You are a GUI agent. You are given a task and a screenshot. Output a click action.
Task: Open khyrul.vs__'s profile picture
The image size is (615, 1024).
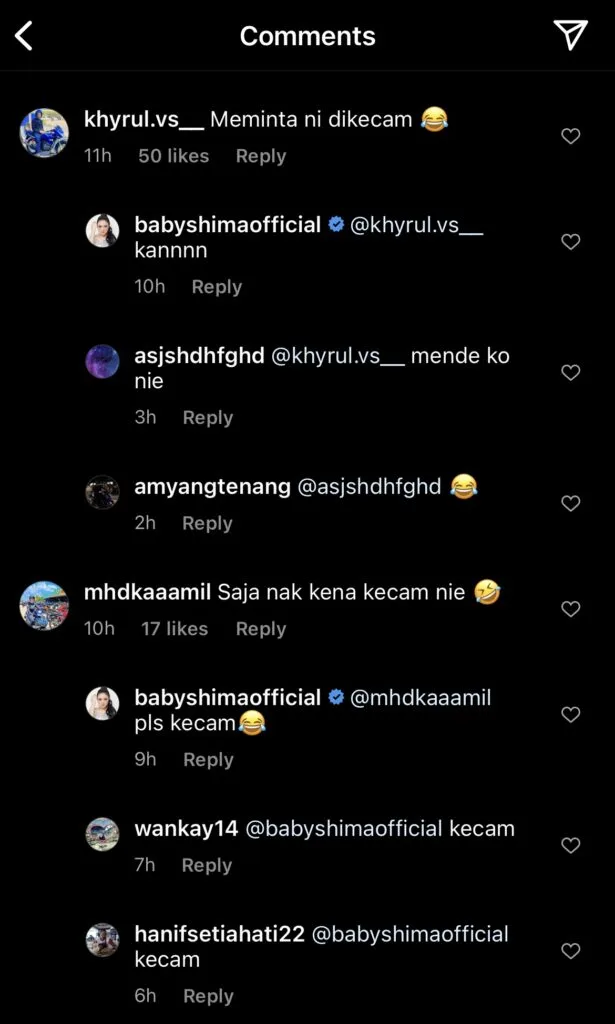(x=44, y=134)
